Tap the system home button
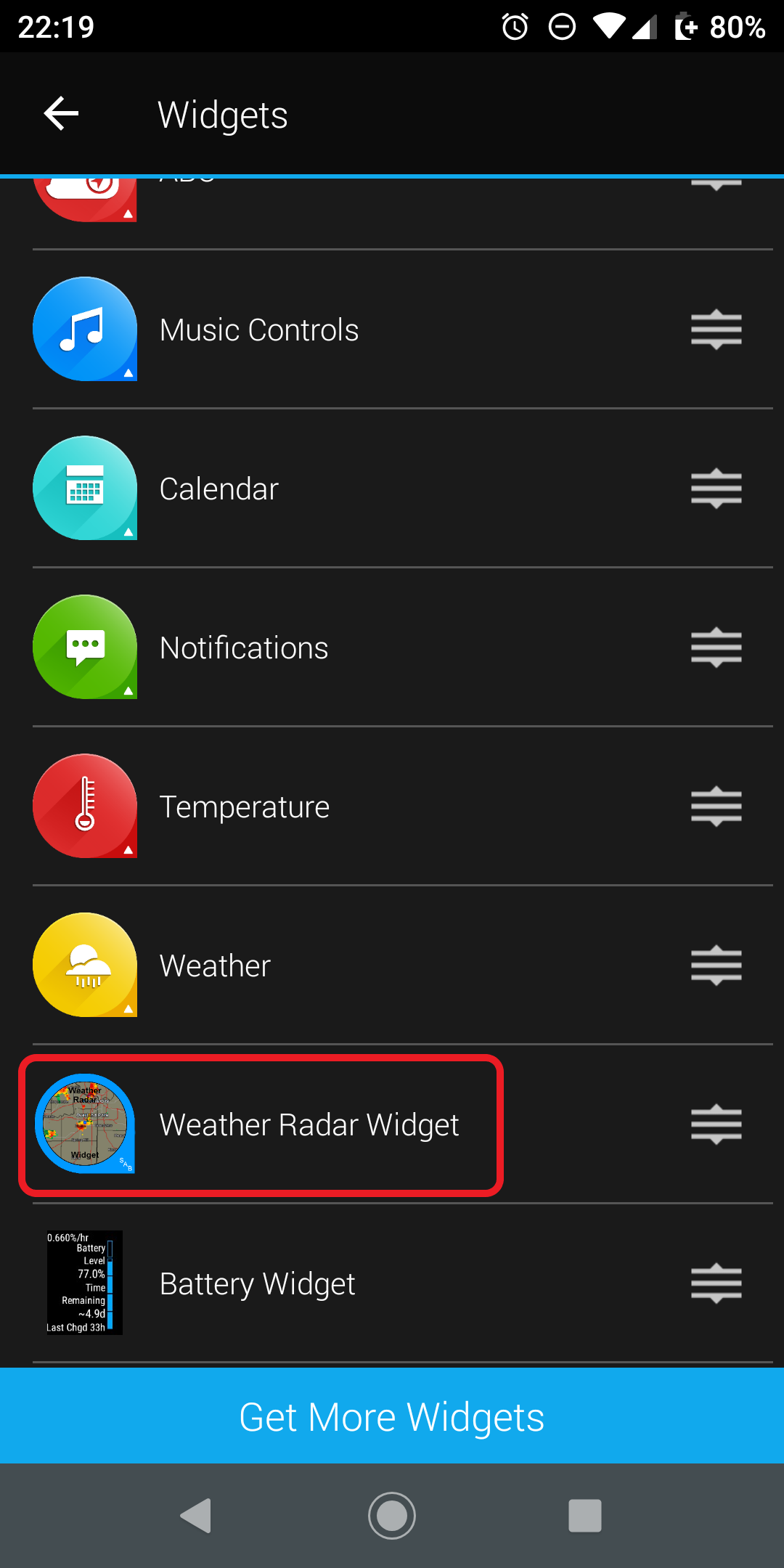Viewport: 784px width, 1568px height. pyautogui.click(x=392, y=1516)
